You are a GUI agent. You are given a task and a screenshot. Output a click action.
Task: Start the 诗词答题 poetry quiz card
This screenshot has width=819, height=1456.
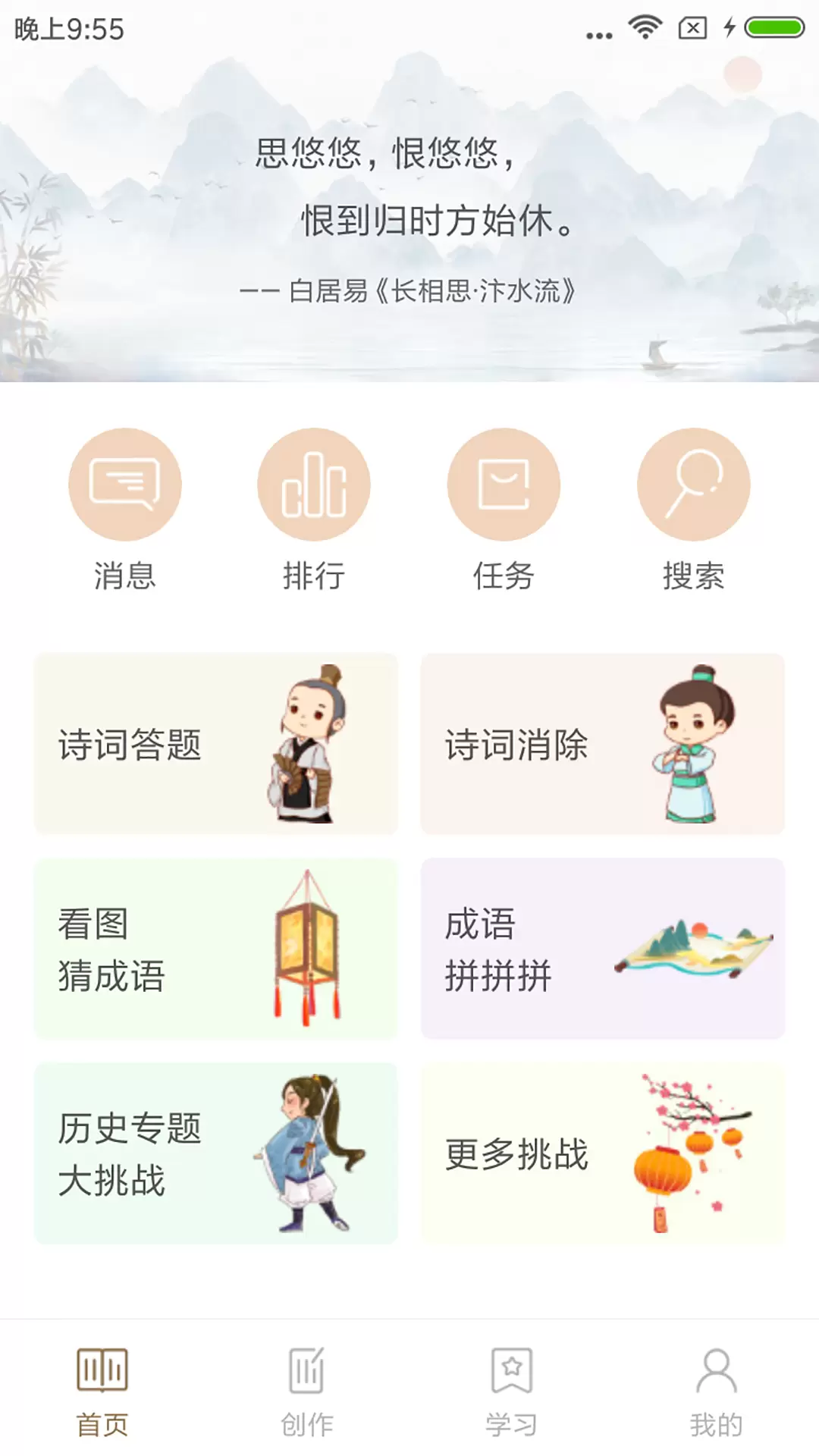(216, 744)
